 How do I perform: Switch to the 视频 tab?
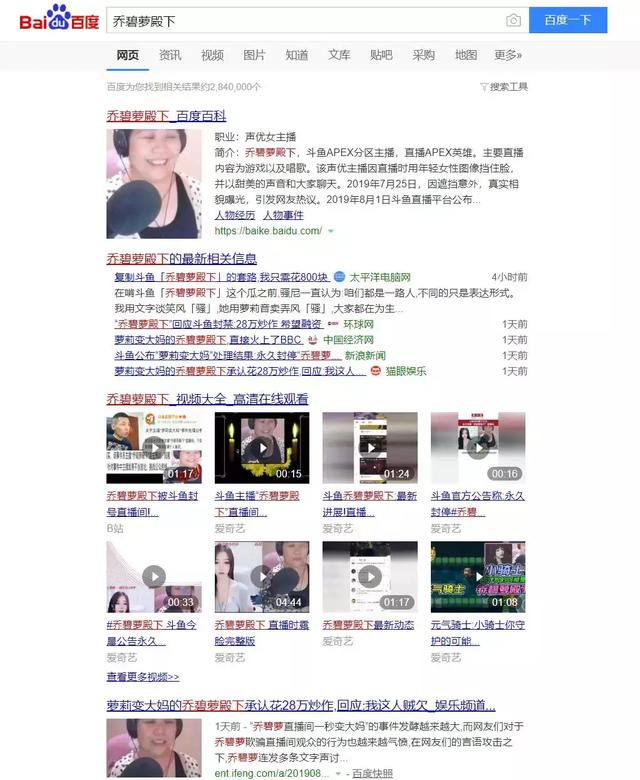(x=212, y=55)
